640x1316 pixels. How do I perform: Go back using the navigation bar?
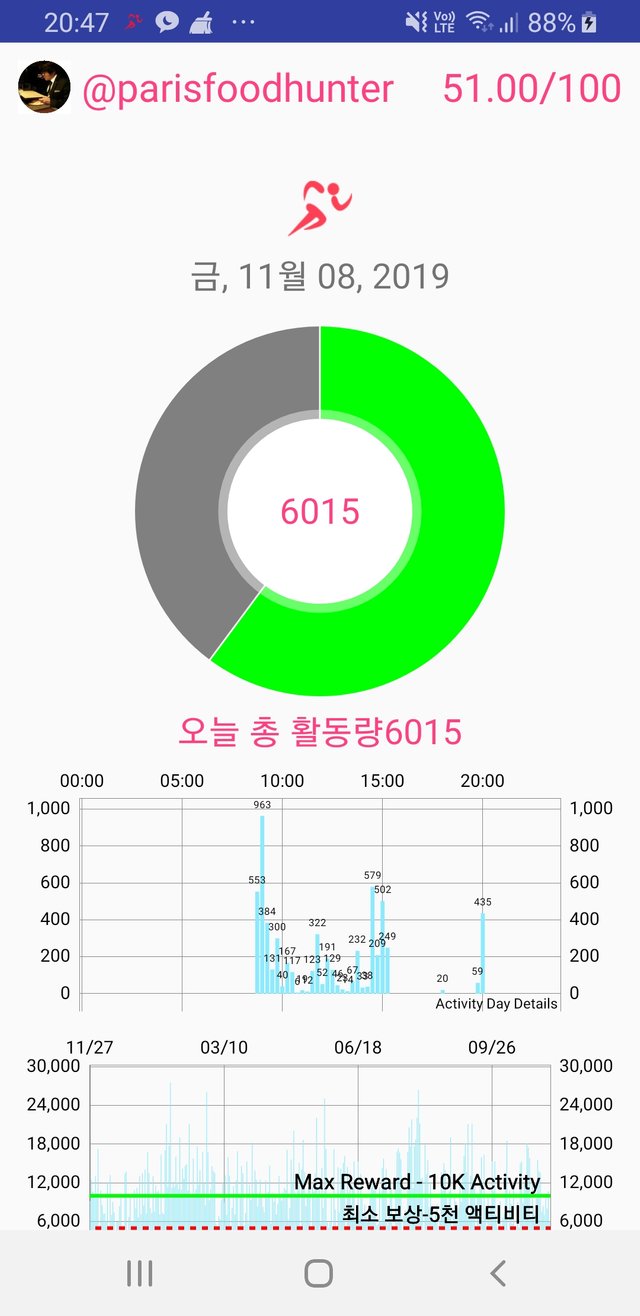(x=498, y=1273)
